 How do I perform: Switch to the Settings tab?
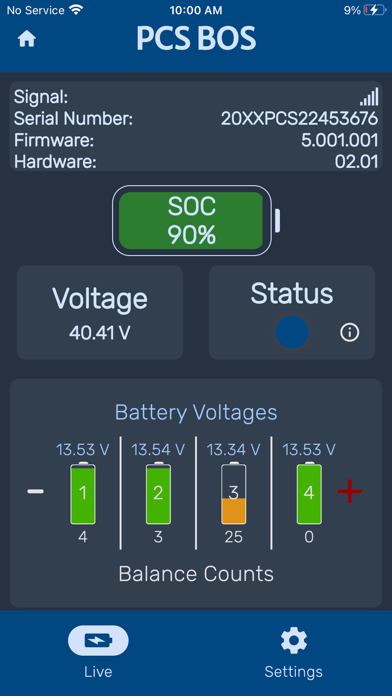pyautogui.click(x=293, y=653)
